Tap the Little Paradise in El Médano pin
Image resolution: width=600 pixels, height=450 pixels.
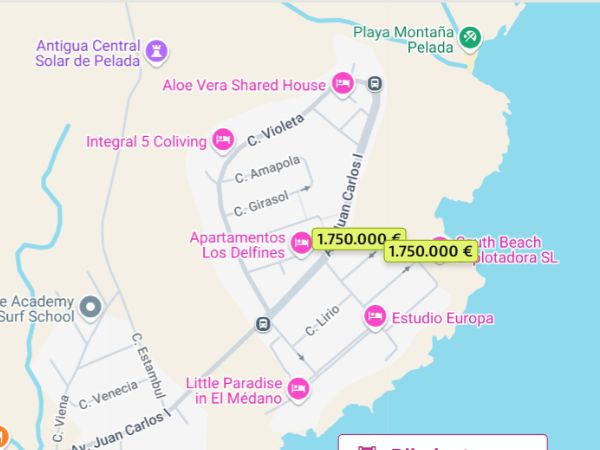coord(297,389)
